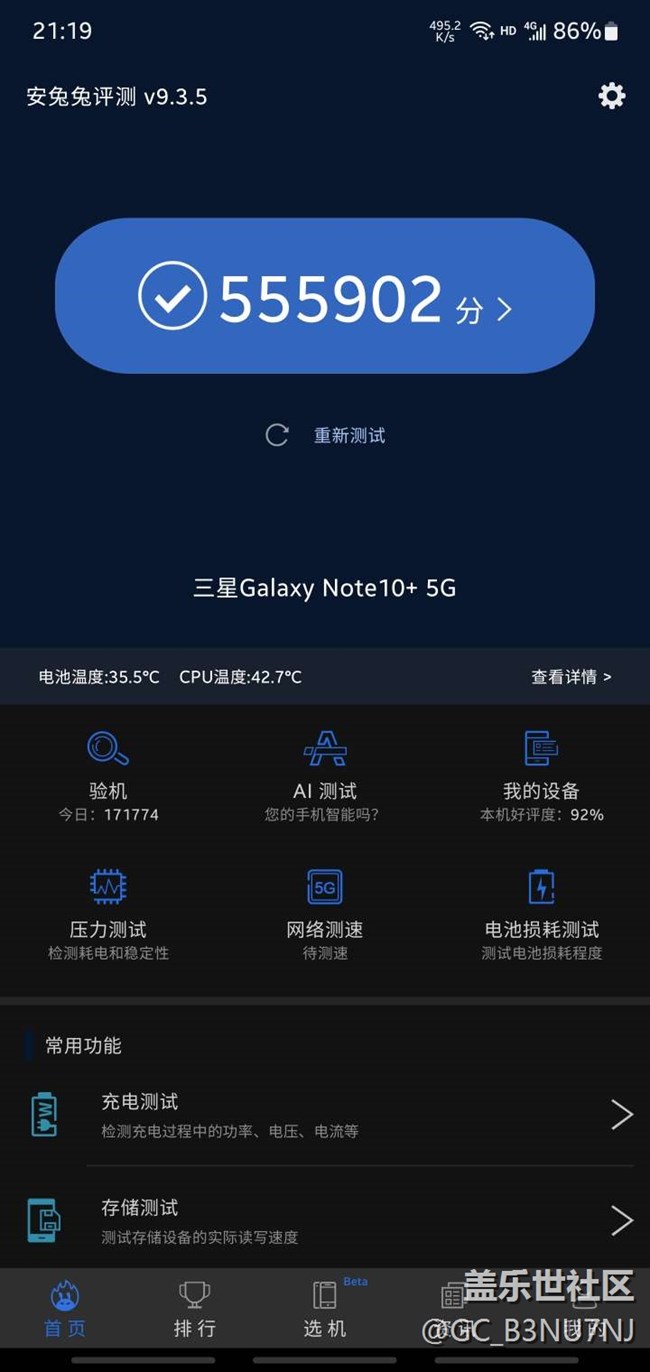Open the 555902 score details
This screenshot has height=1372, width=650.
pyautogui.click(x=325, y=297)
